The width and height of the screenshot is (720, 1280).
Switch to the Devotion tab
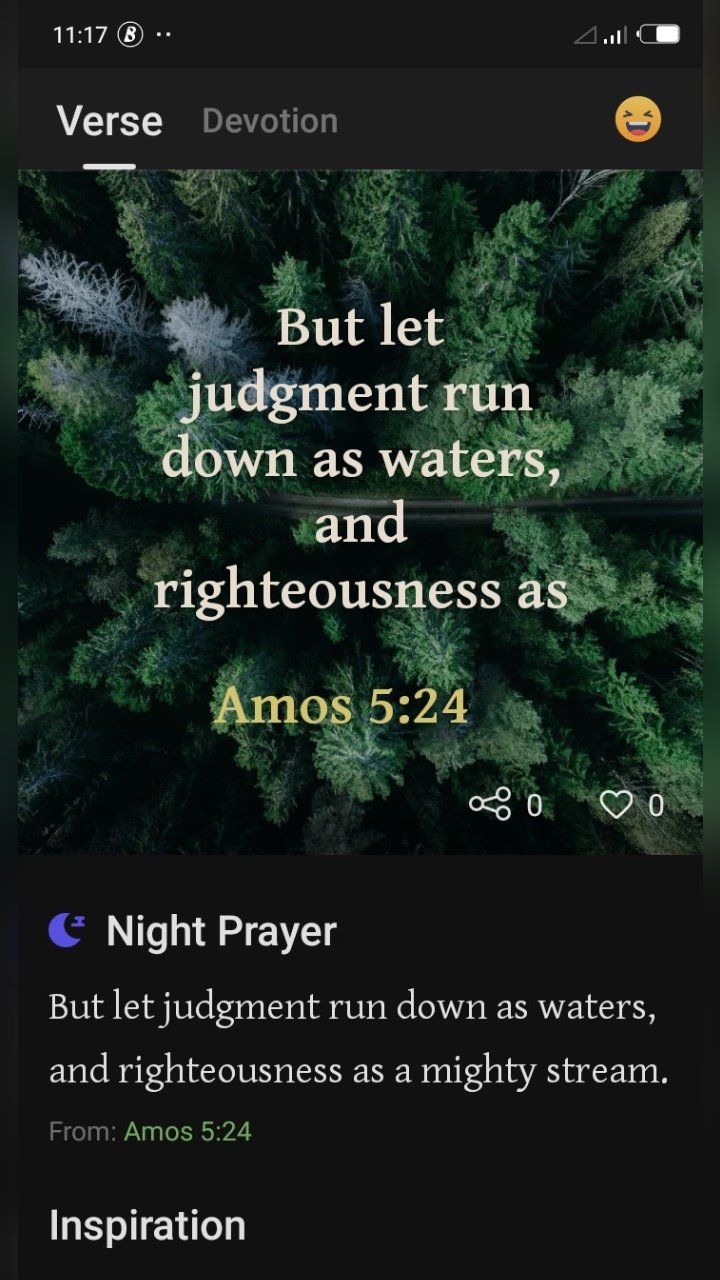click(x=269, y=121)
